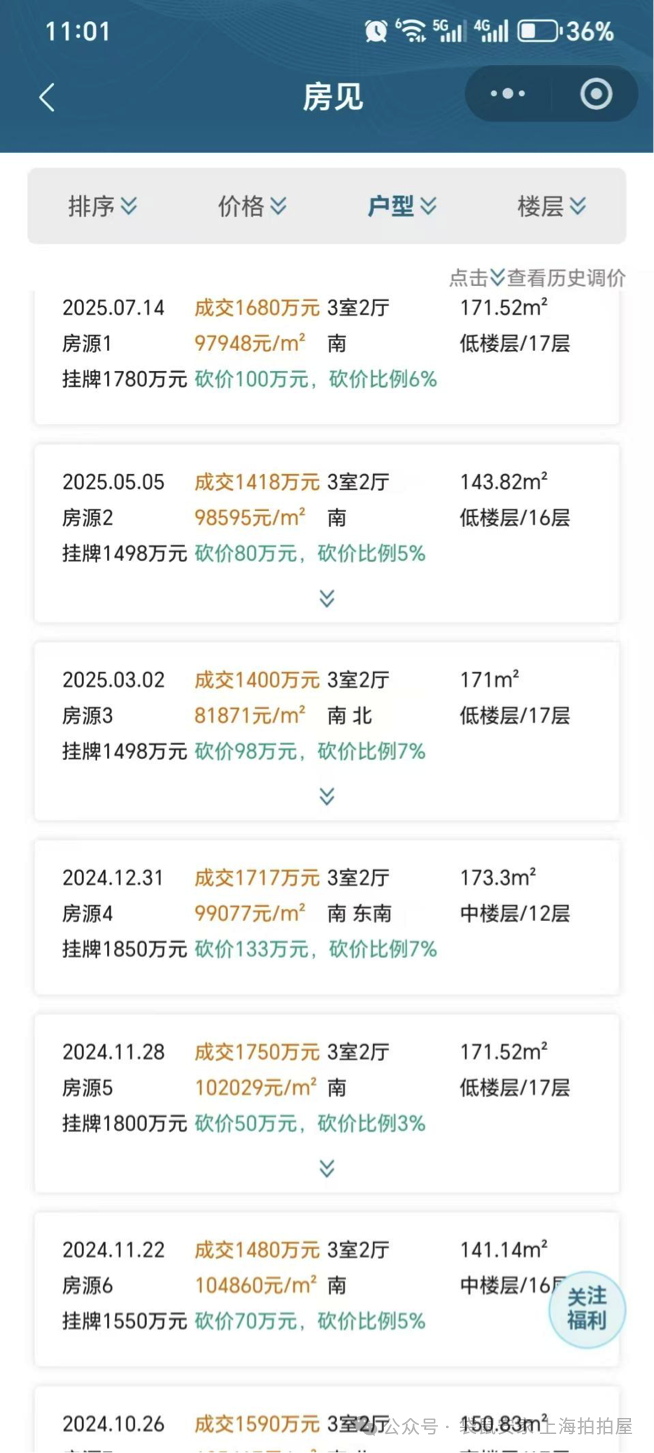Image resolution: width=654 pixels, height=1453 pixels.
Task: Open the 房源6 listing card
Action: [x=300, y=1286]
